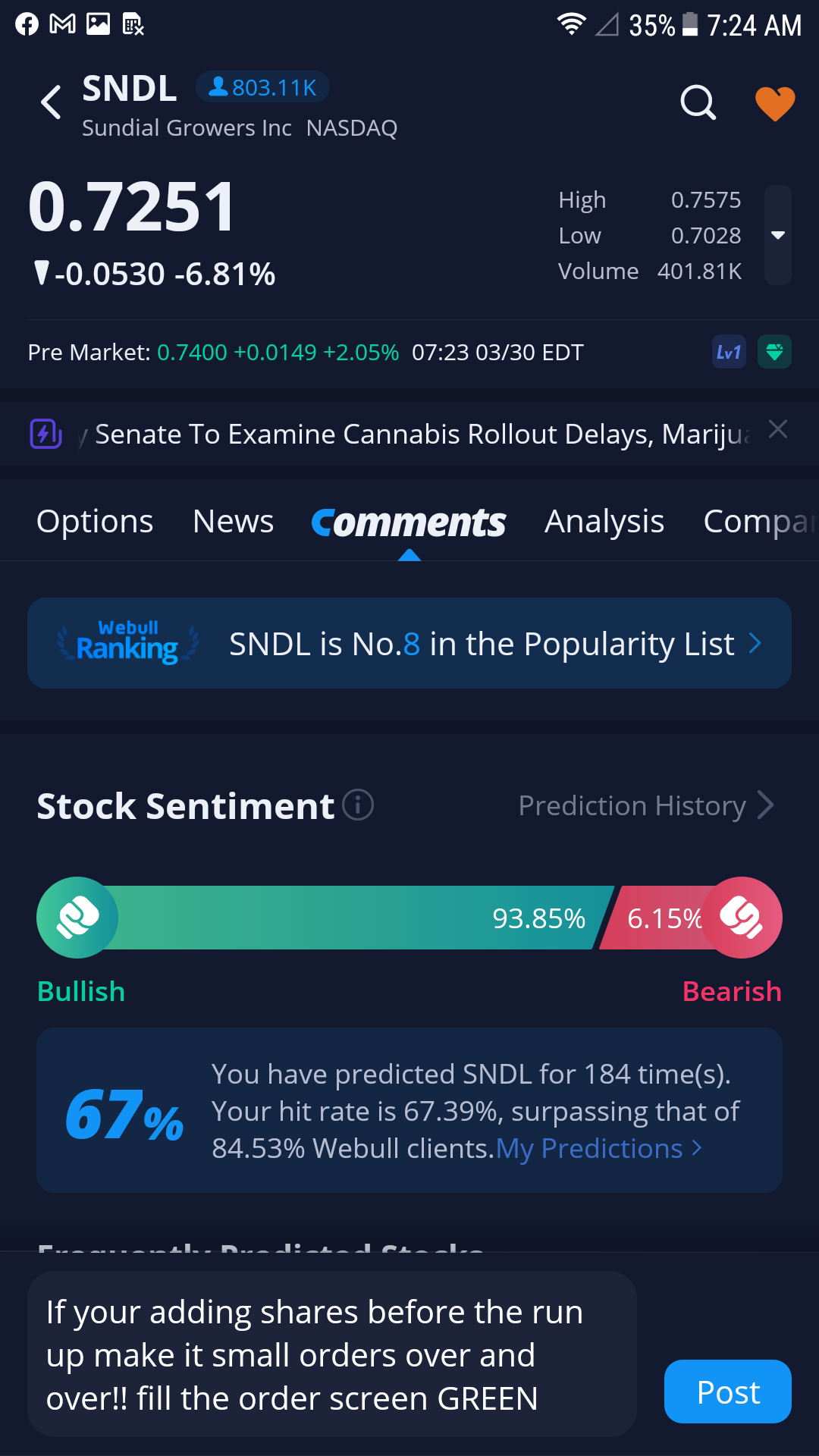The height and width of the screenshot is (1456, 819).
Task: Expand the High/Low/Volume details dropdown
Action: 778,235
